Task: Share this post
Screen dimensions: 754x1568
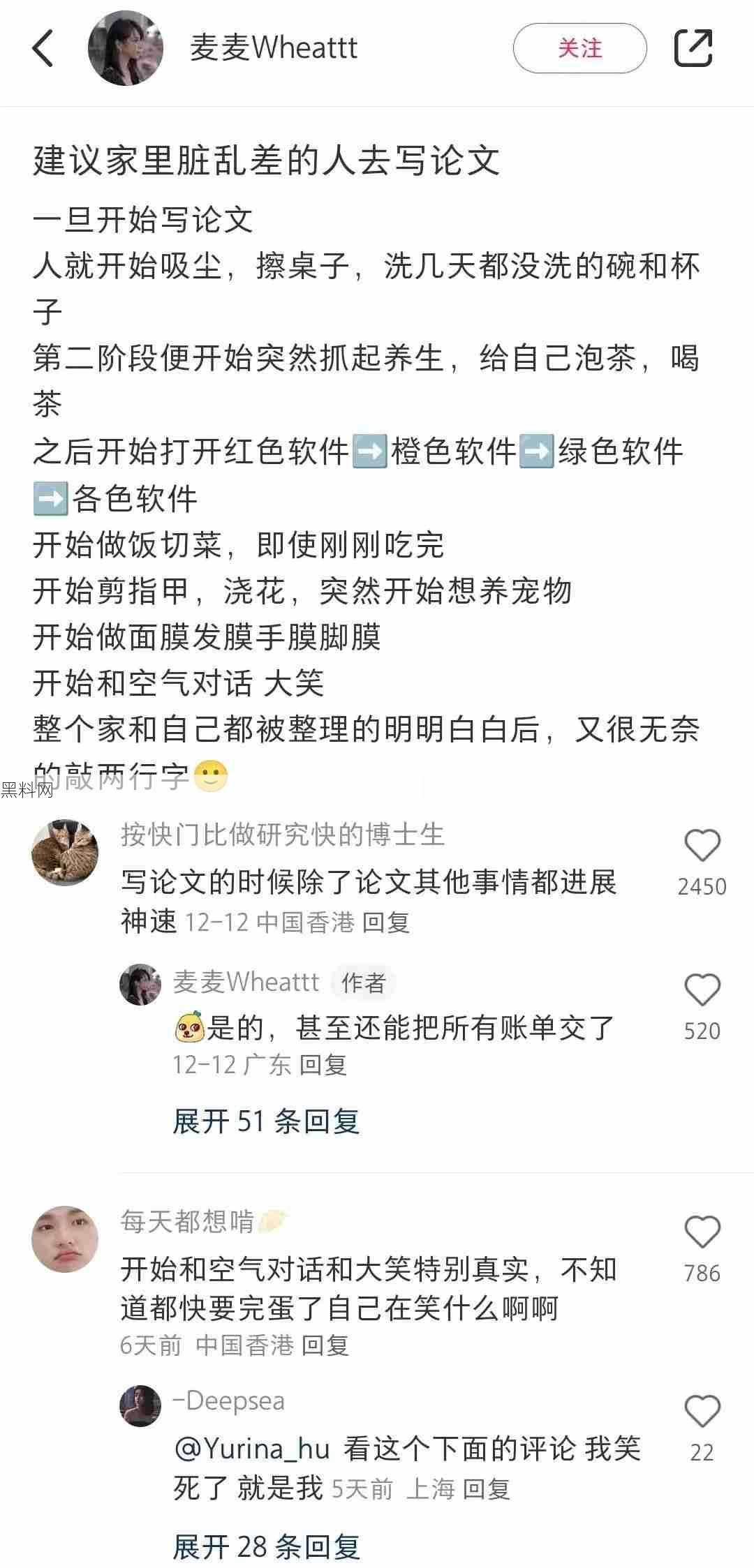Action: click(x=693, y=48)
